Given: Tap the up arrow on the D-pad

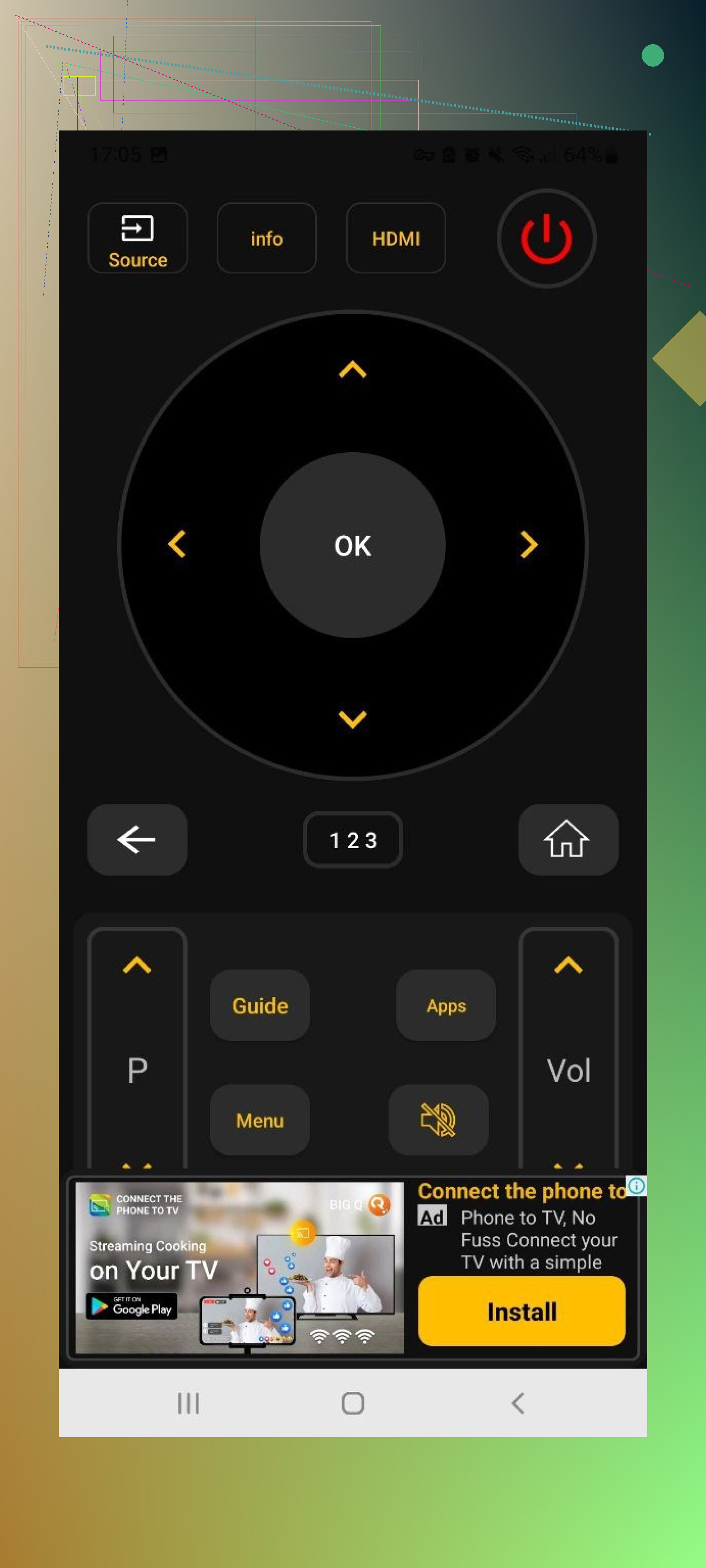Looking at the screenshot, I should [x=352, y=369].
